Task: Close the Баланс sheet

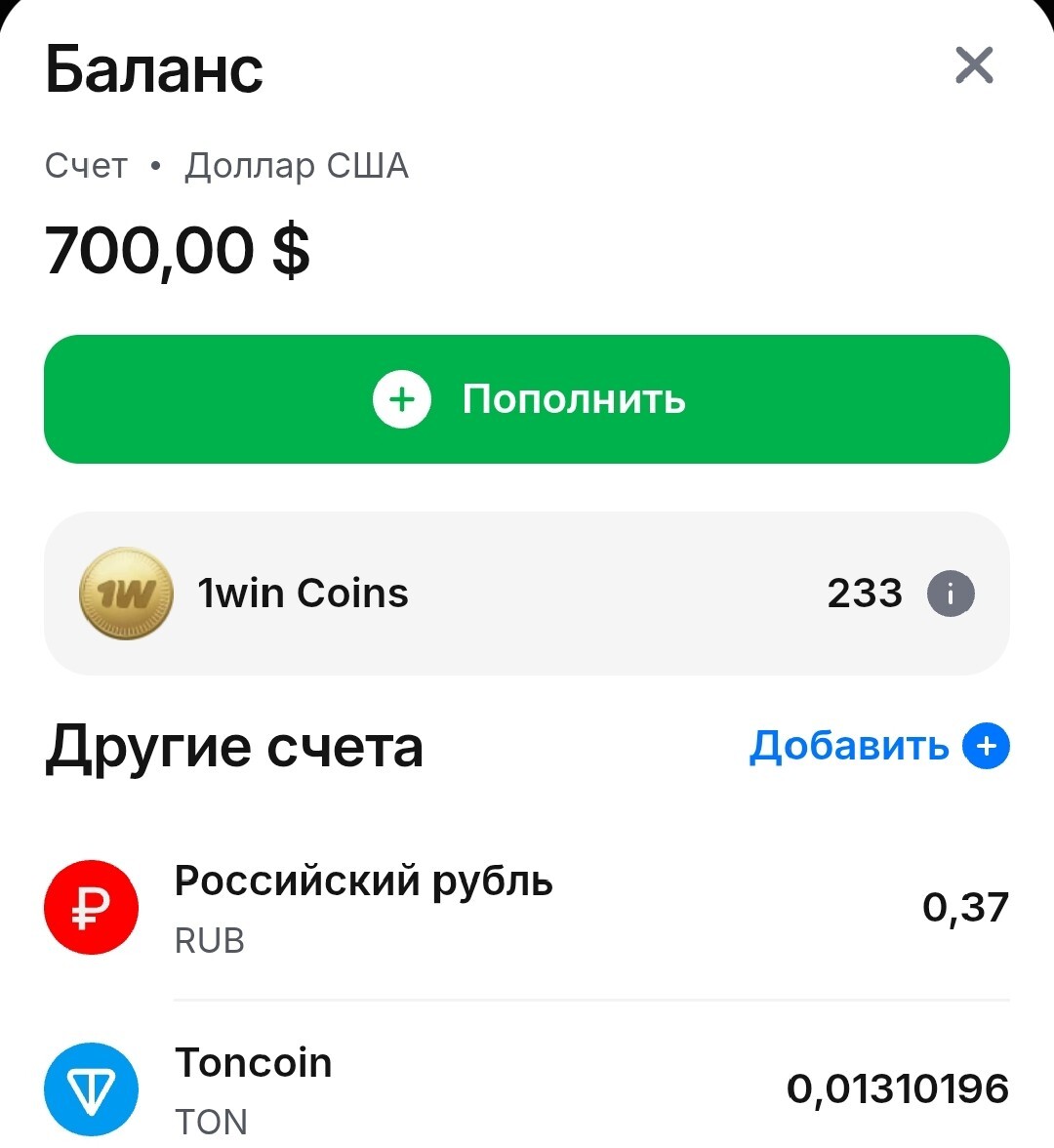Action: 973,66
